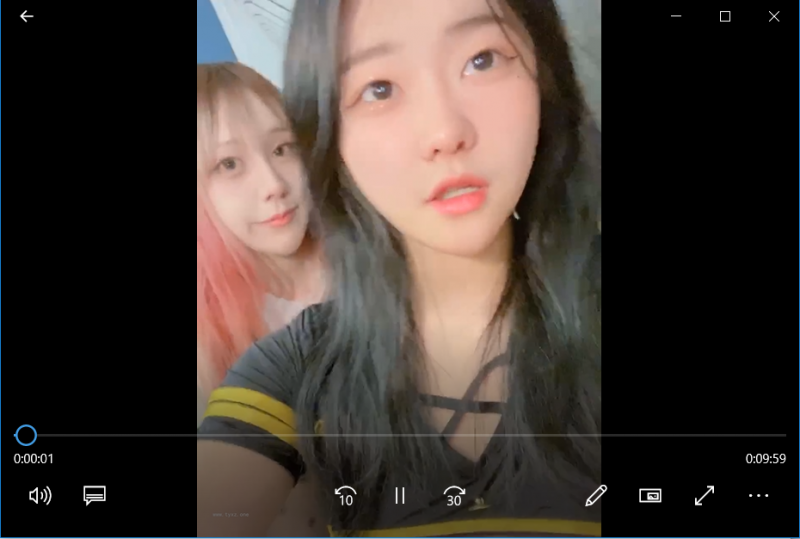Viewport: 800px width, 539px height.
Task: Skip back 10 seconds
Action: (346, 496)
